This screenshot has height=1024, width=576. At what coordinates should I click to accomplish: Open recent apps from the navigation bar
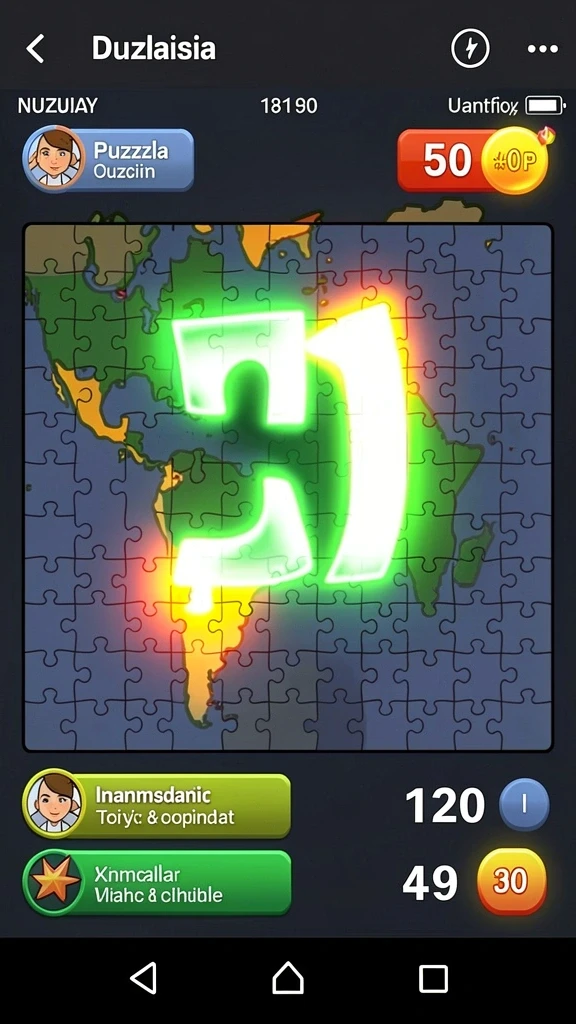[x=434, y=979]
